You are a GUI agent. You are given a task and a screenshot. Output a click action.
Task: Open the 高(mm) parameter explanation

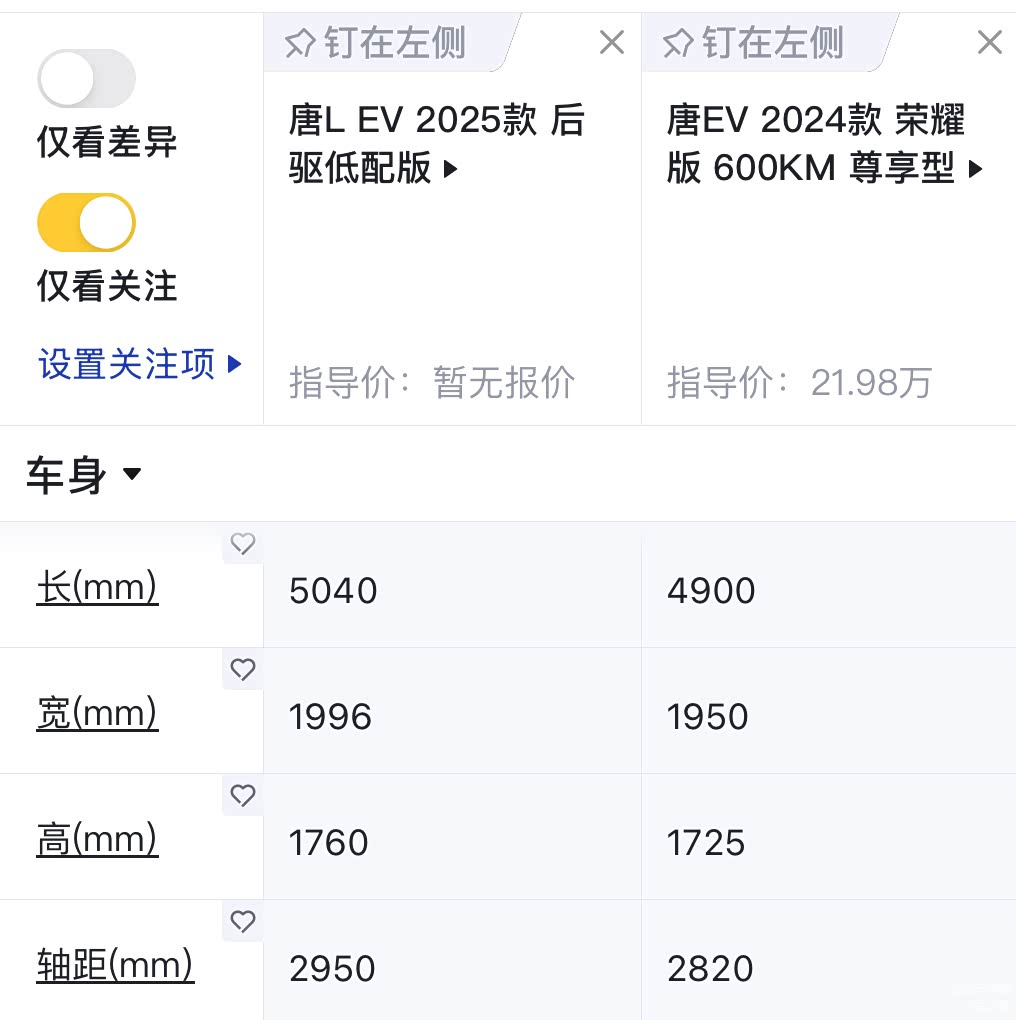pyautogui.click(x=97, y=840)
